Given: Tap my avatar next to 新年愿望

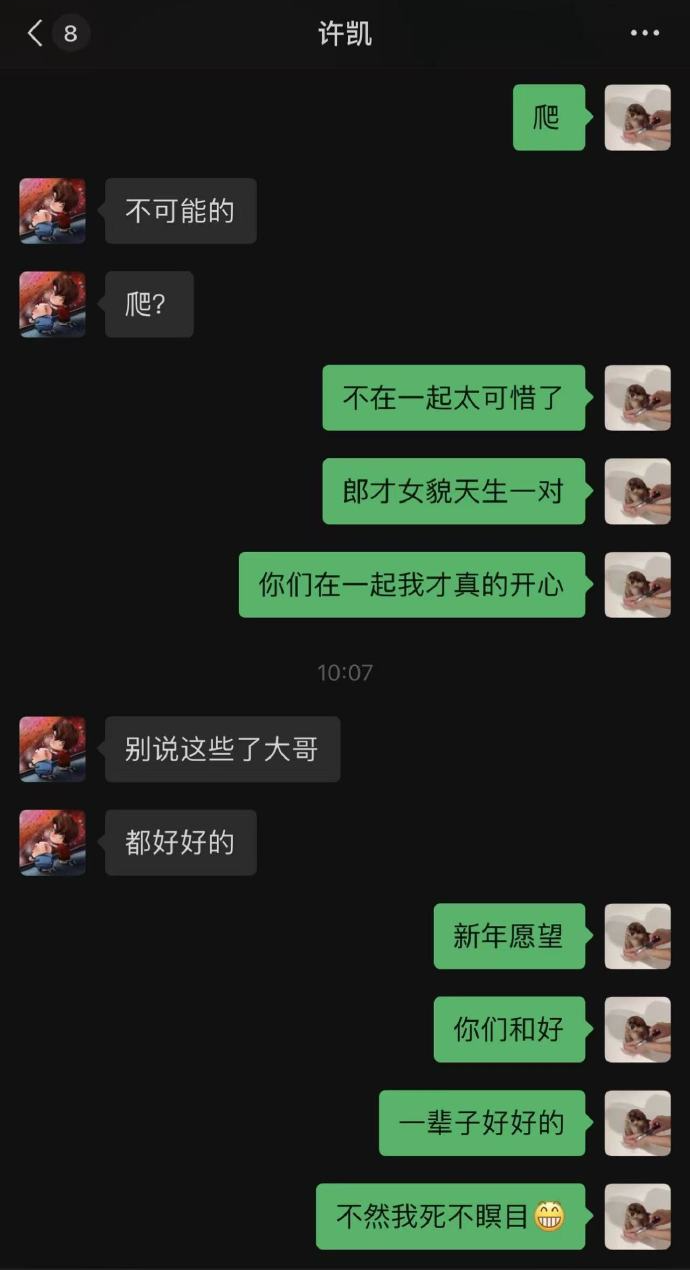Looking at the screenshot, I should pyautogui.click(x=637, y=936).
